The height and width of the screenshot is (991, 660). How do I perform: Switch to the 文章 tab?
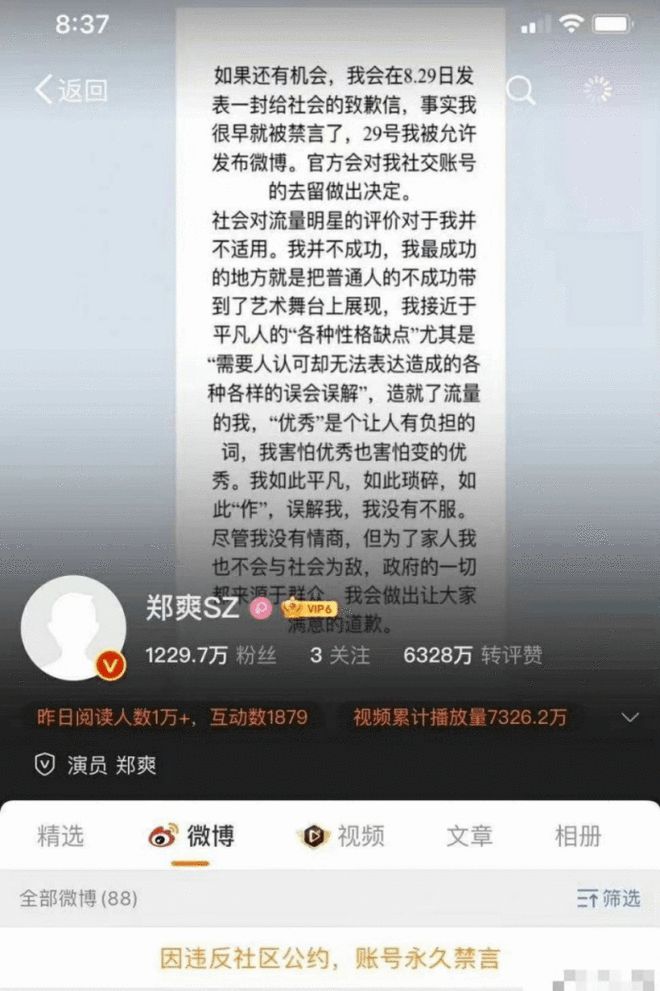(x=468, y=835)
